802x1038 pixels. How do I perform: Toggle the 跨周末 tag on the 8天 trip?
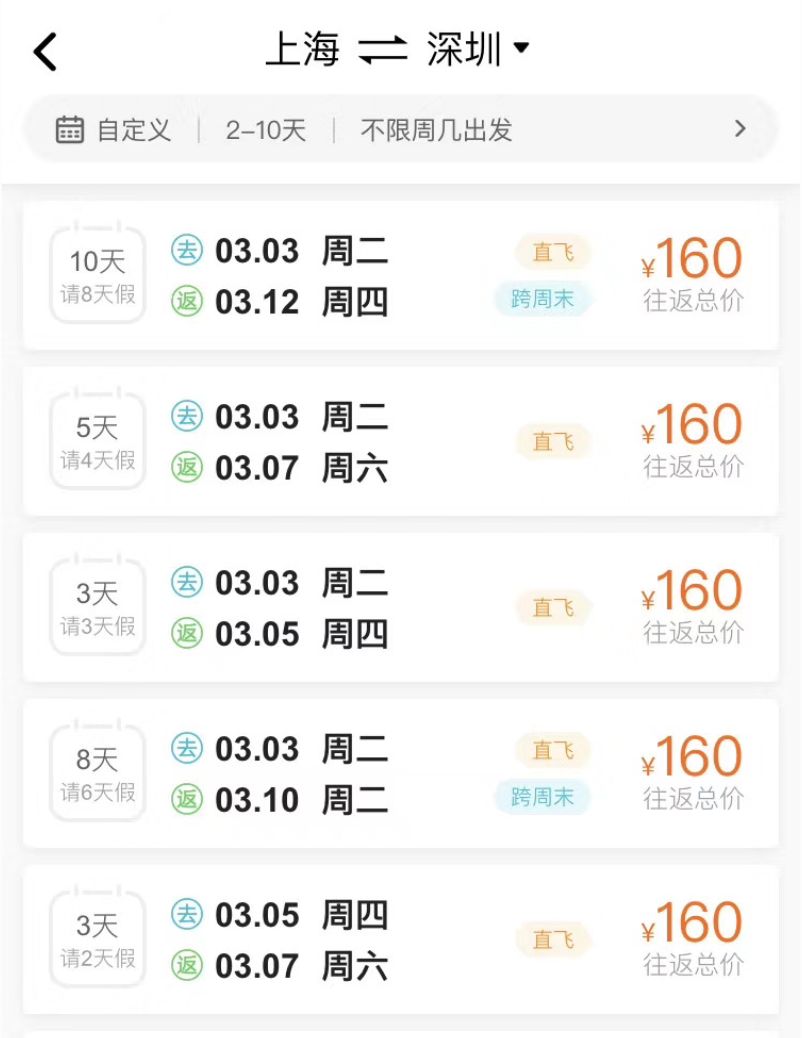(543, 798)
